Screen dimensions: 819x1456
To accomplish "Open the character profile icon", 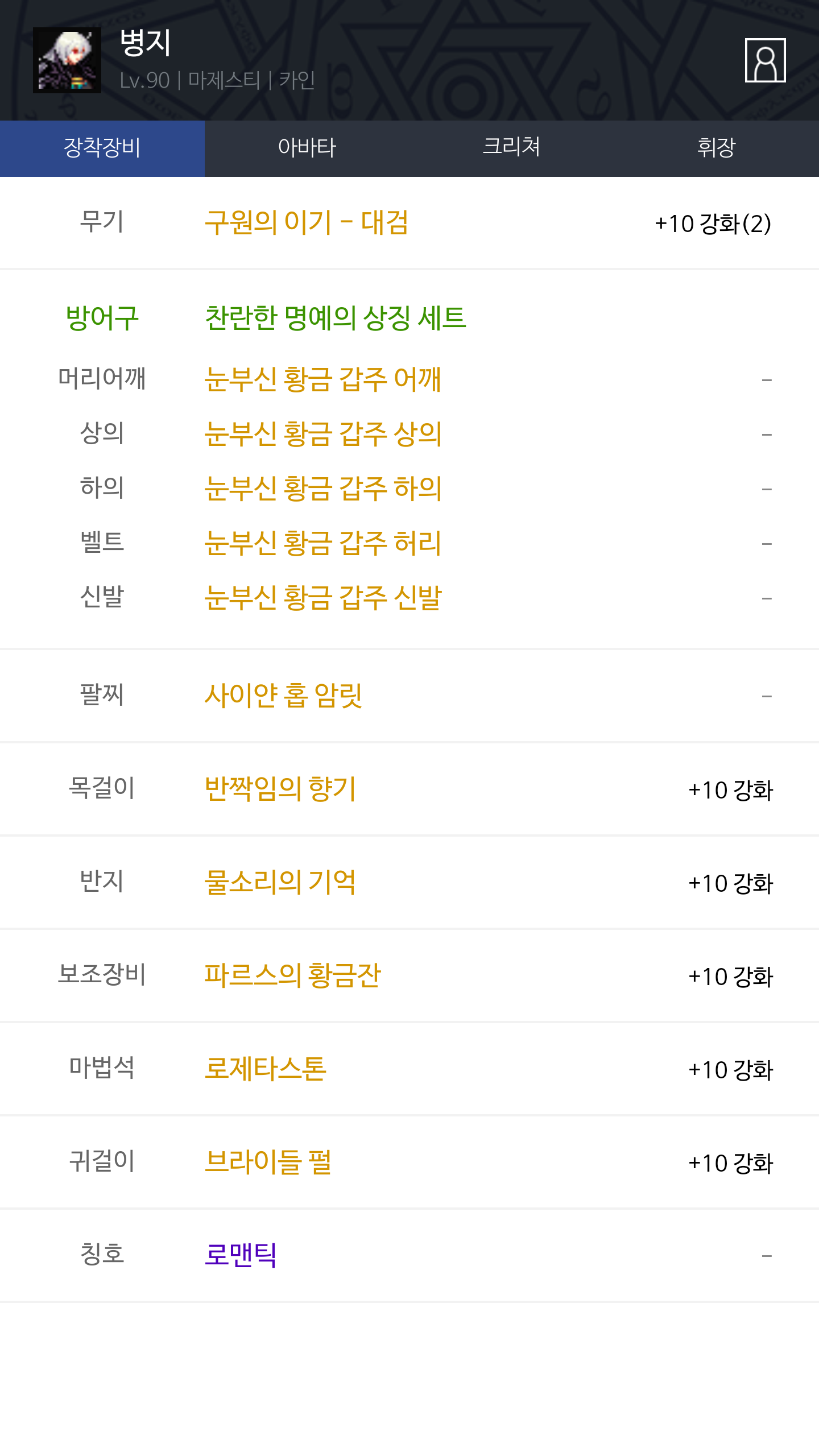I will click(x=765, y=60).
